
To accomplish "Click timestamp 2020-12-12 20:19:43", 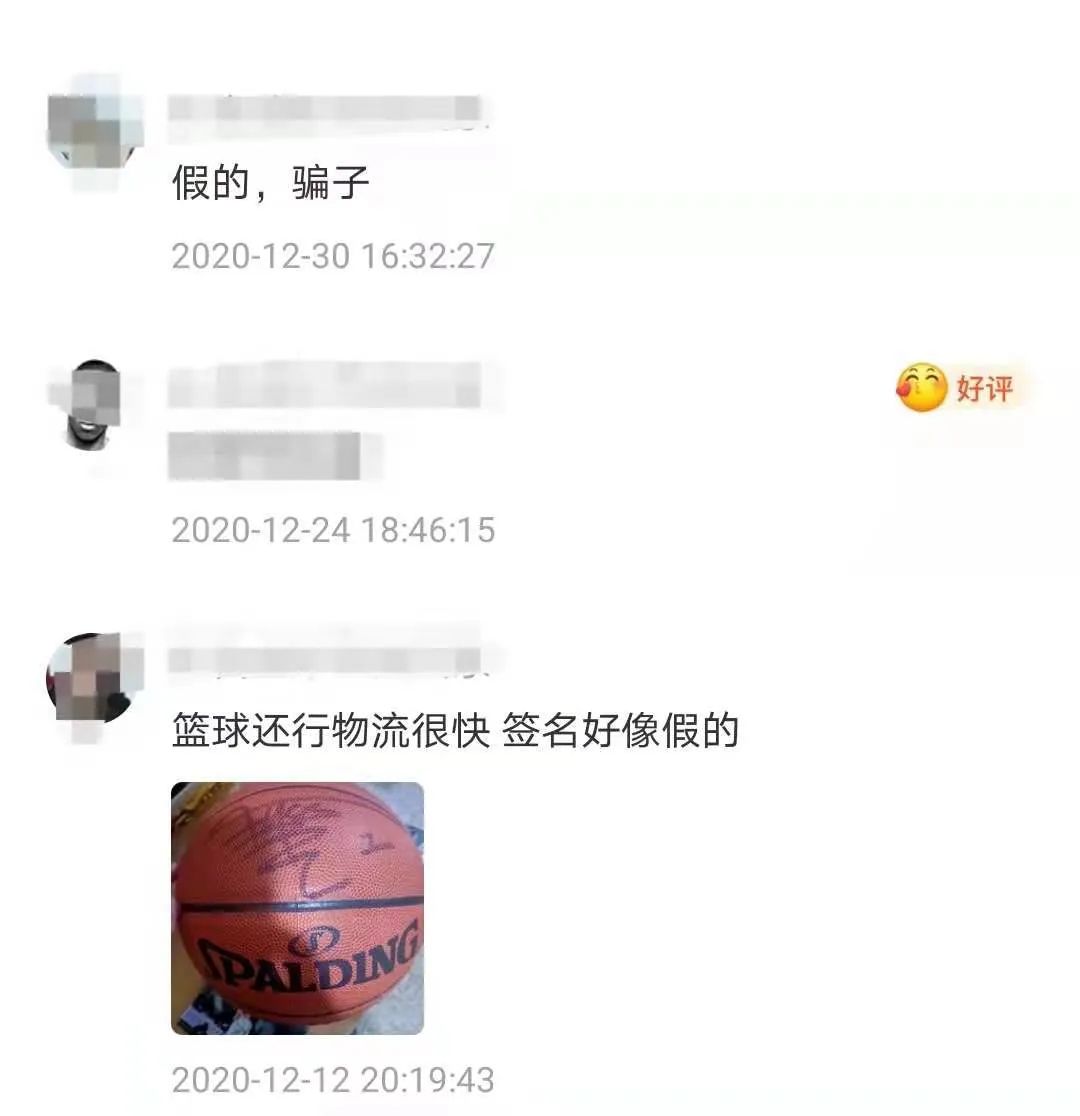I will point(332,1081).
